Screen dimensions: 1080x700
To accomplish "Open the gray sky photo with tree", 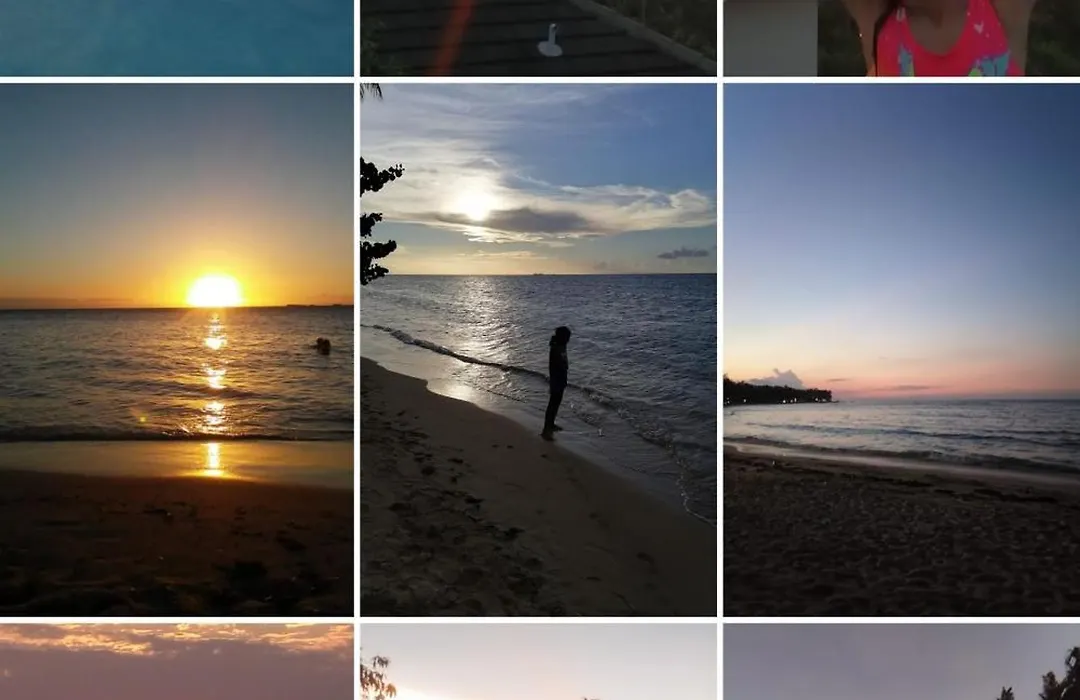I will [901, 662].
